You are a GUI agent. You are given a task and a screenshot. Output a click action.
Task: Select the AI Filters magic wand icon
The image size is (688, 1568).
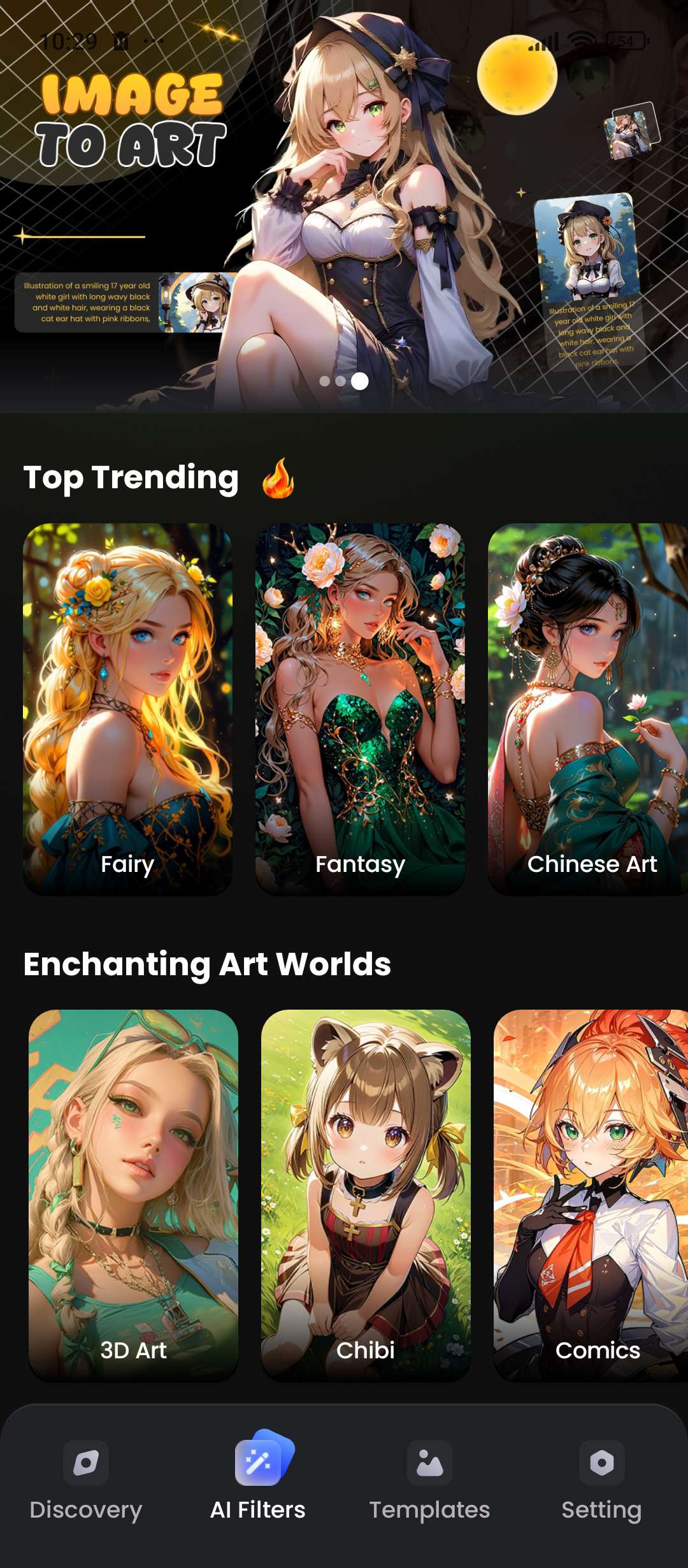[258, 1460]
